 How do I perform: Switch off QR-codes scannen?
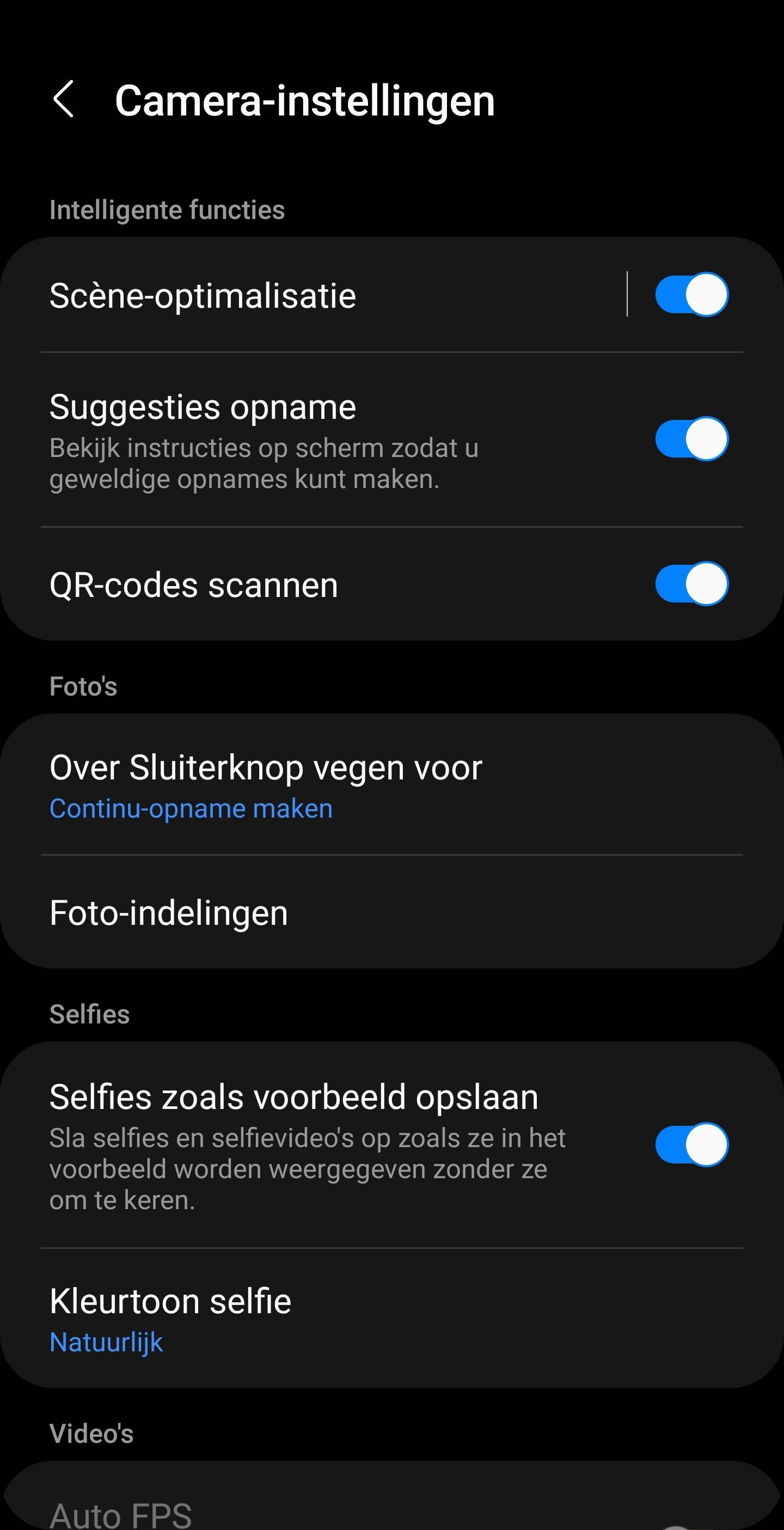691,584
